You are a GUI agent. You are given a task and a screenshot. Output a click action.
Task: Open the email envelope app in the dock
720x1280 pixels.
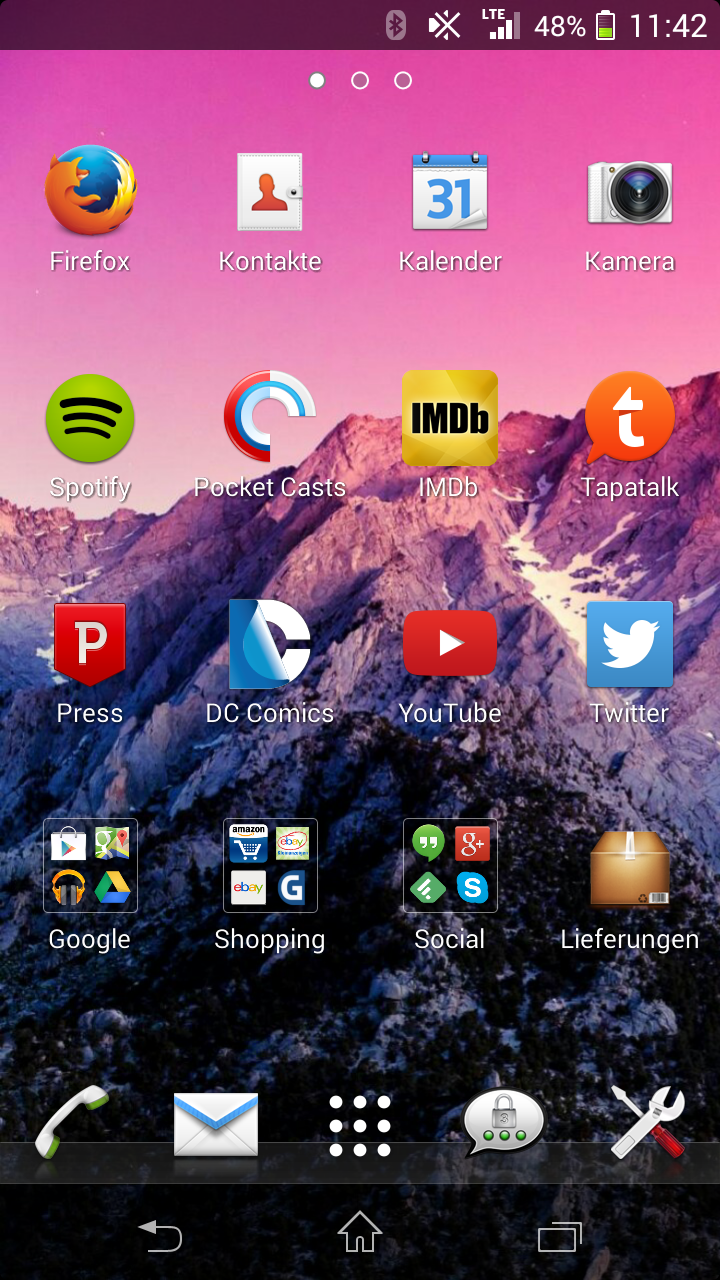coord(216,1124)
